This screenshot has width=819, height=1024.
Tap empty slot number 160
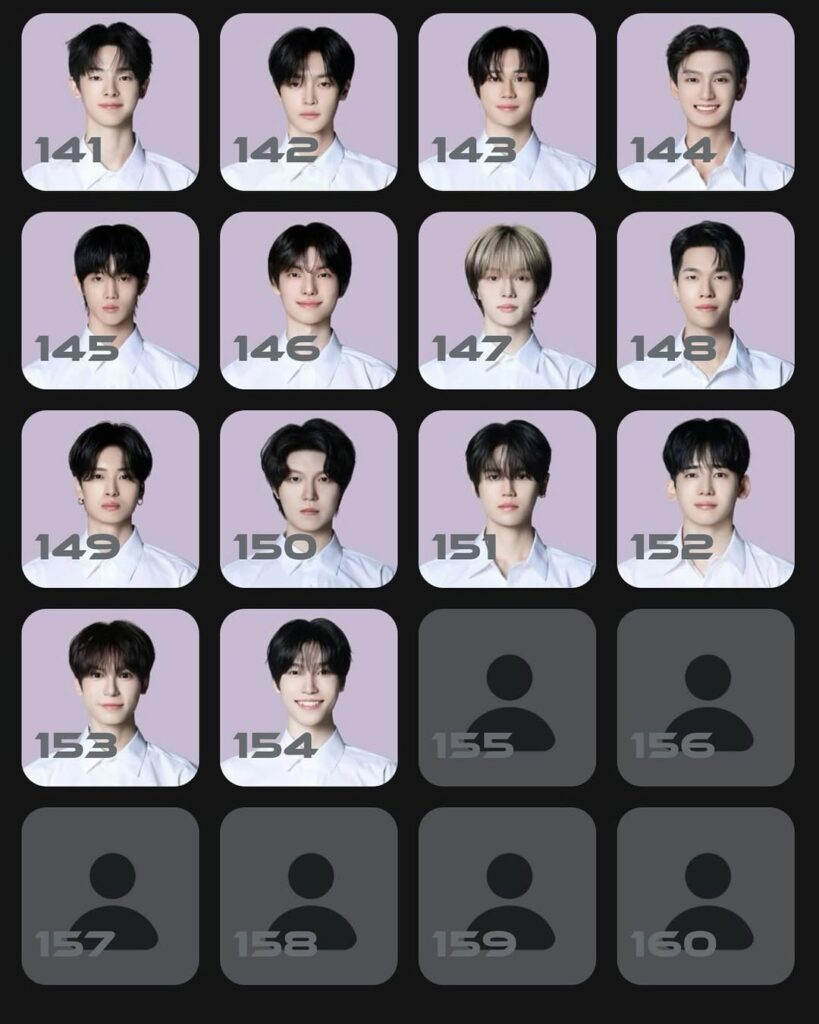[x=705, y=895]
